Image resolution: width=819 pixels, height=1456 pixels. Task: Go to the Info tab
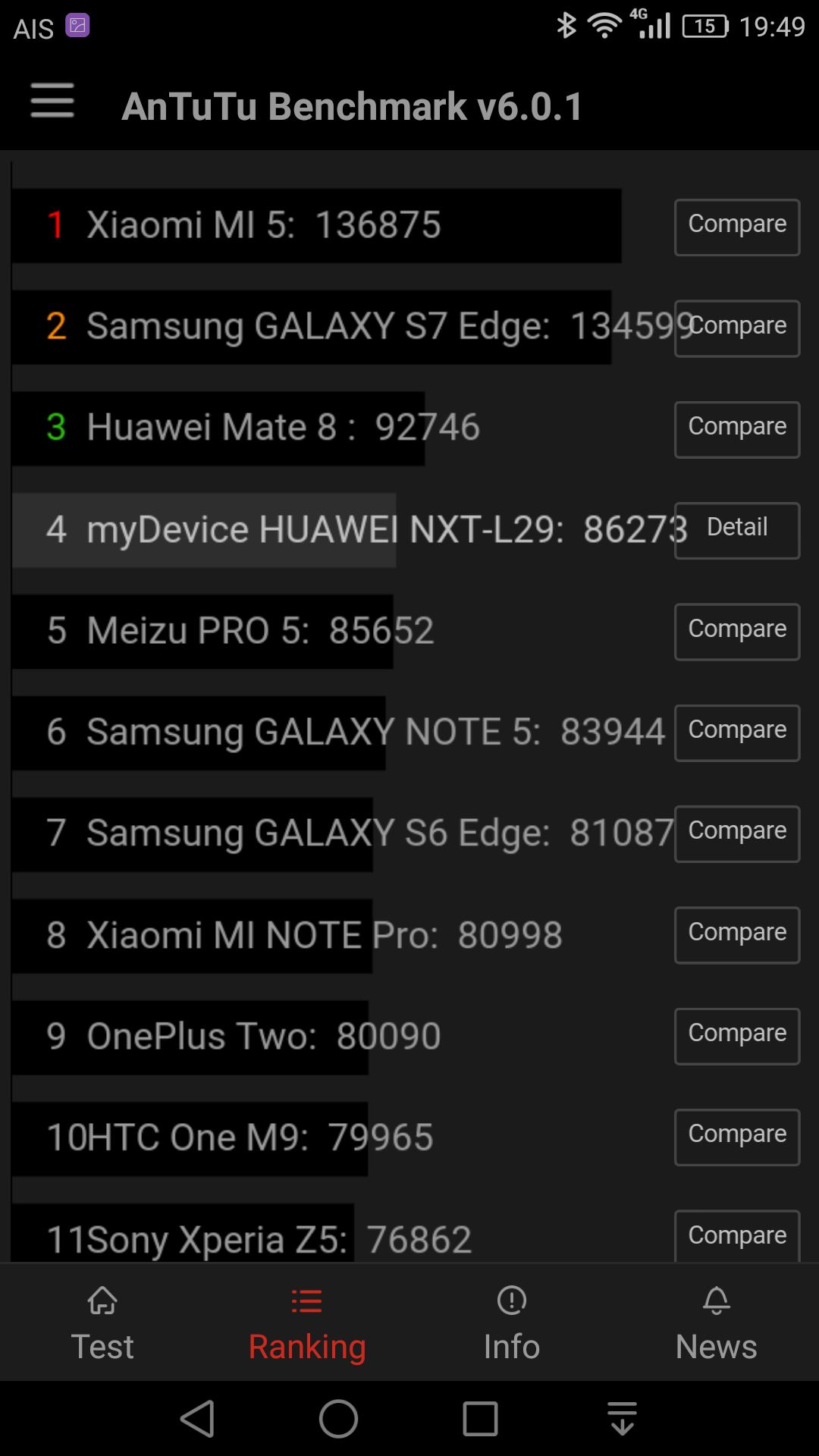[x=512, y=1324]
